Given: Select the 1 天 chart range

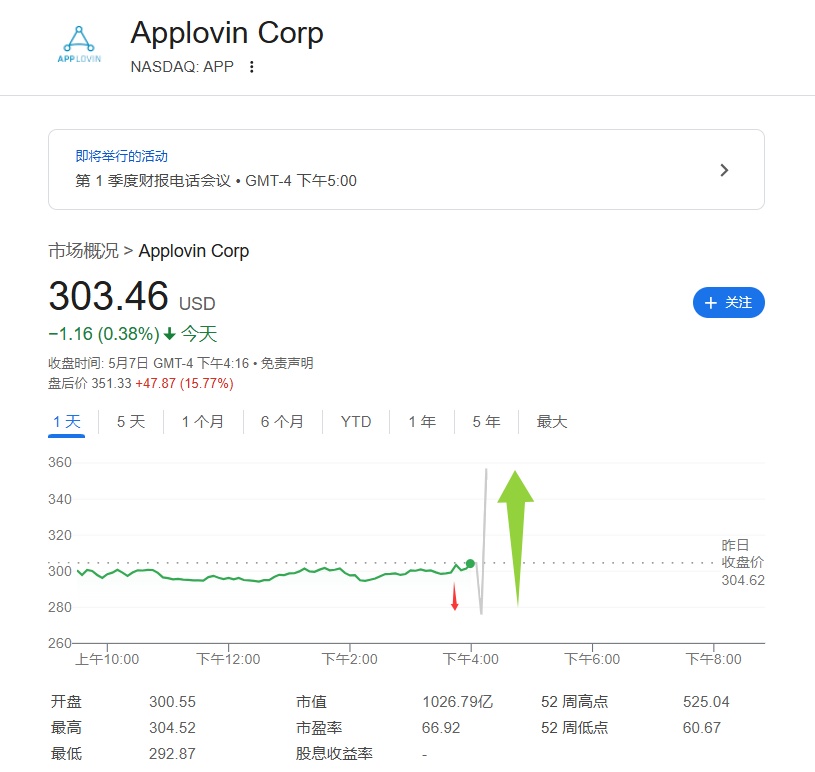Looking at the screenshot, I should point(67,422).
